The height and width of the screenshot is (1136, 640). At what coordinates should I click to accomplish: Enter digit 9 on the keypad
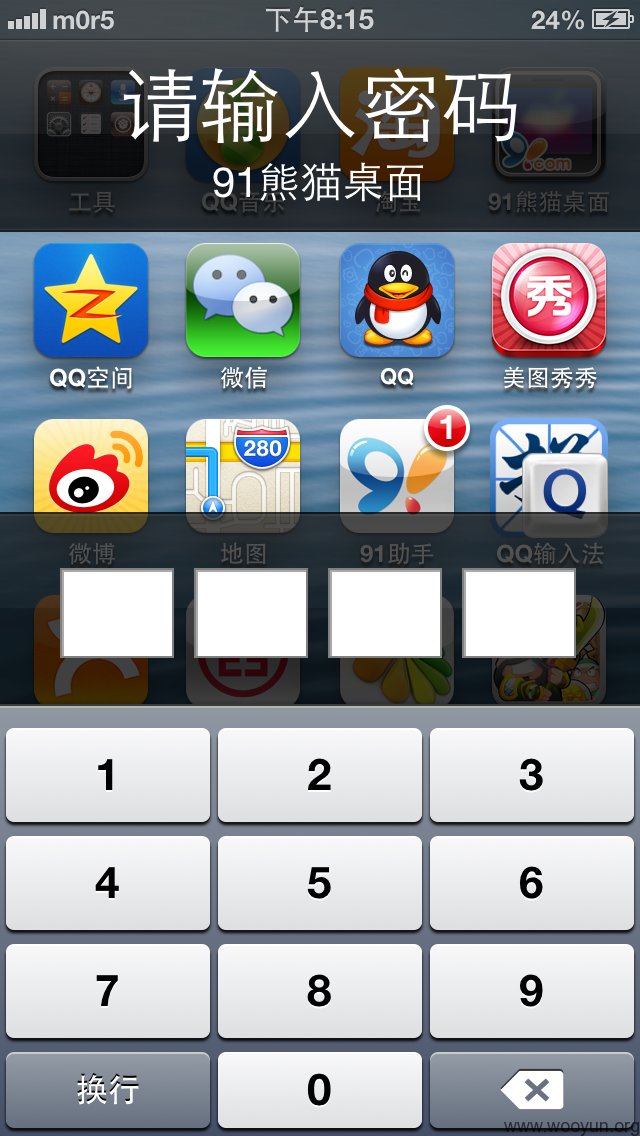coord(532,990)
